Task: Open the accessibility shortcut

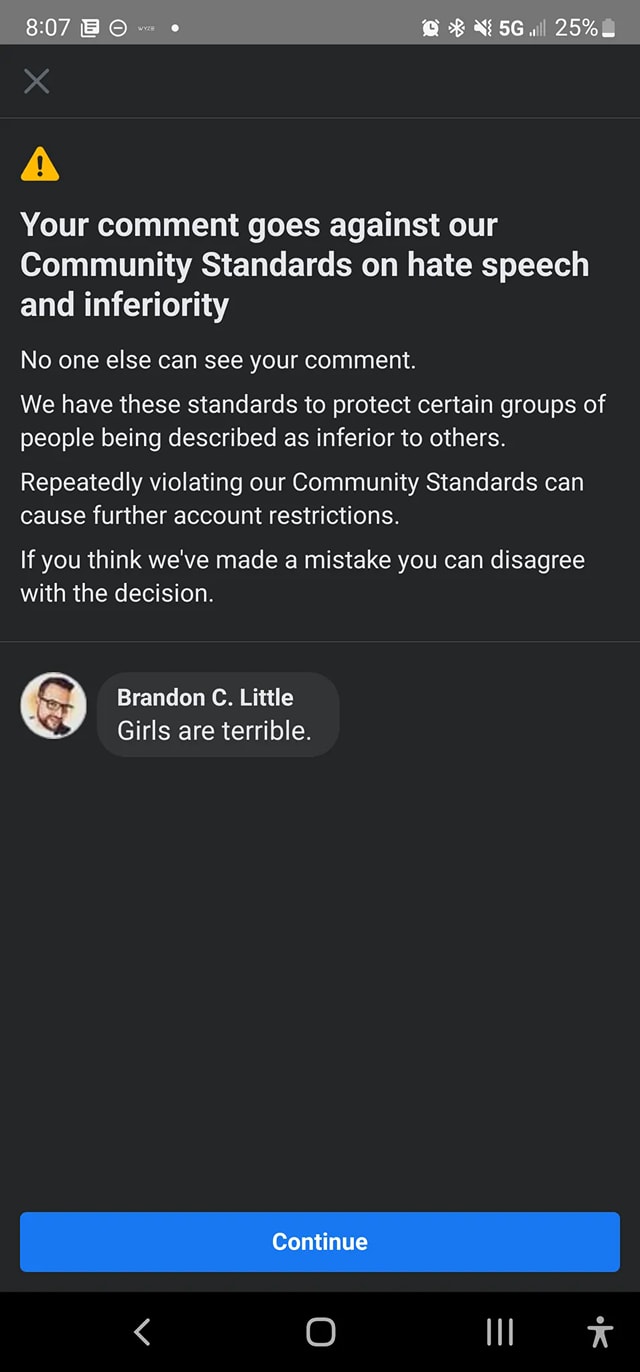Action: [x=600, y=1331]
